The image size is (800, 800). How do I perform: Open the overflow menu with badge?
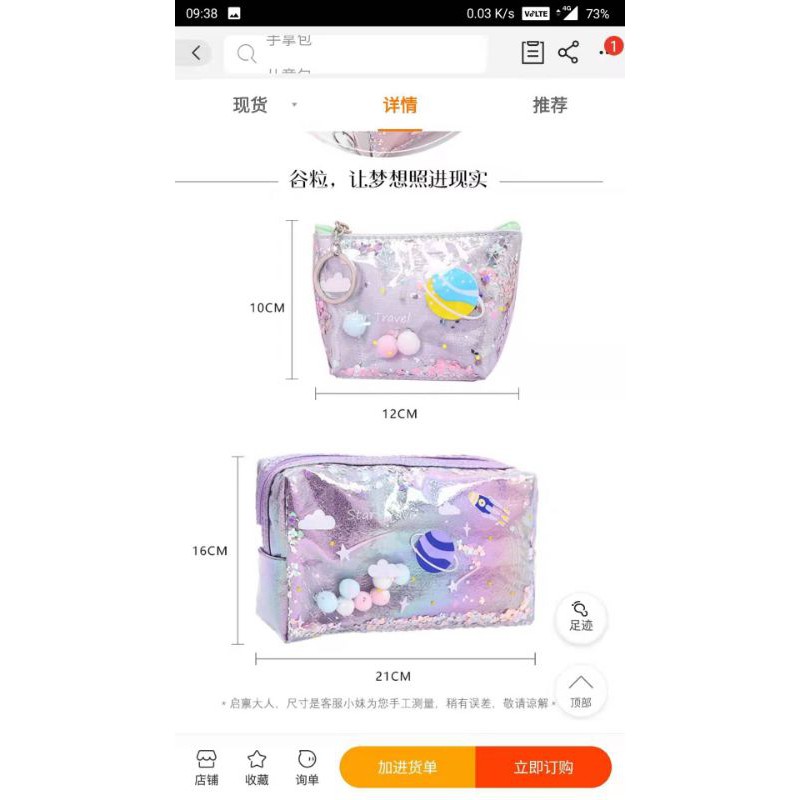pos(606,52)
